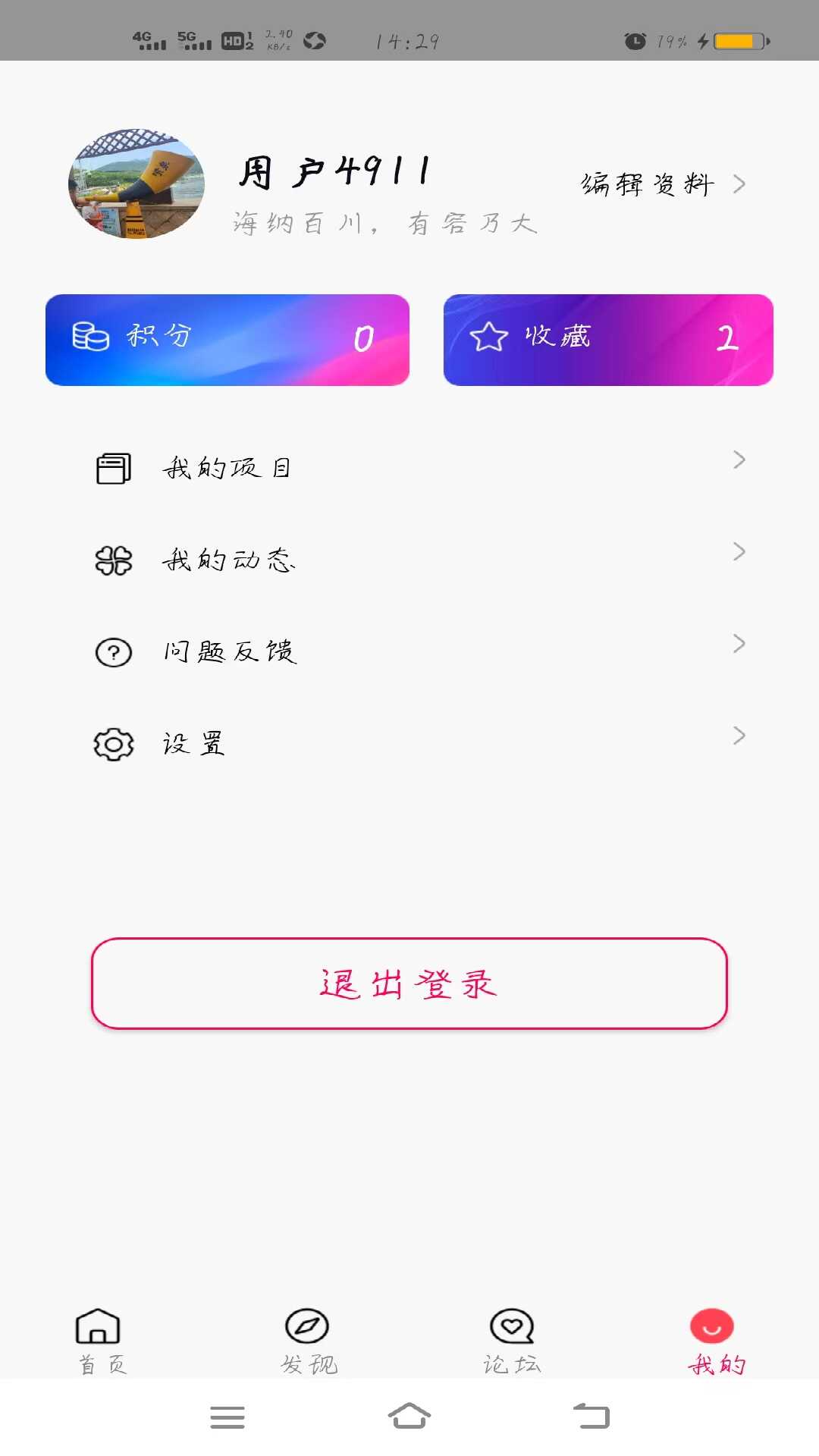Tap the question mark icon for 问题反馈
This screenshot has height=1456, width=819.
[x=112, y=652]
